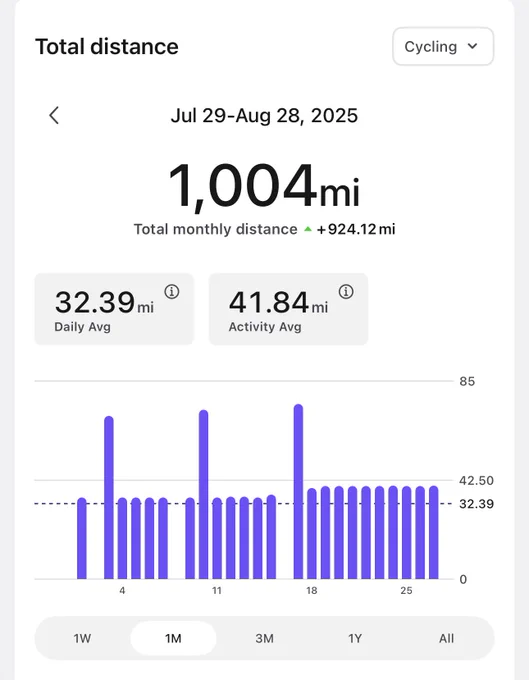Open the Cycling activity dropdown
This screenshot has height=680, width=529.
click(x=443, y=46)
